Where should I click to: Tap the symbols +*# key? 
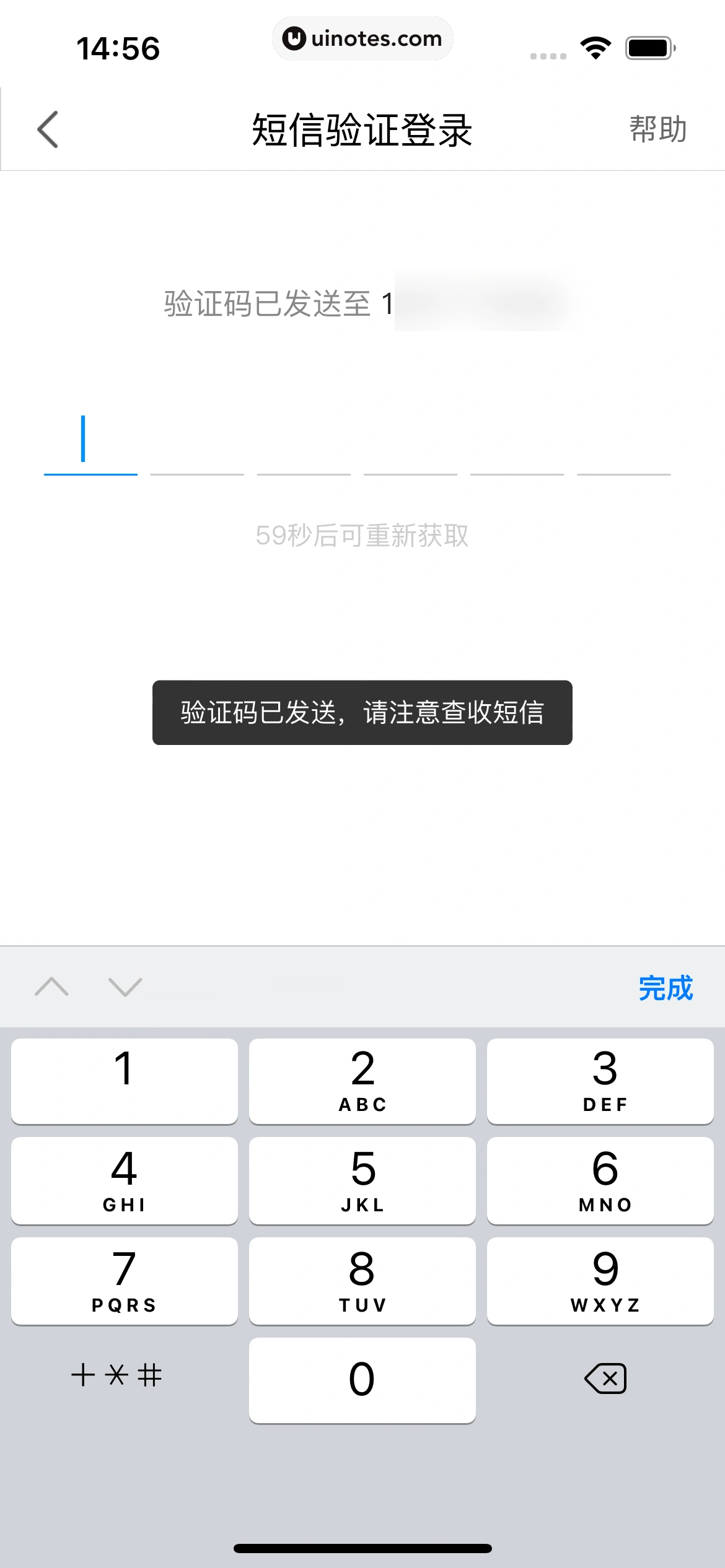(117, 1376)
